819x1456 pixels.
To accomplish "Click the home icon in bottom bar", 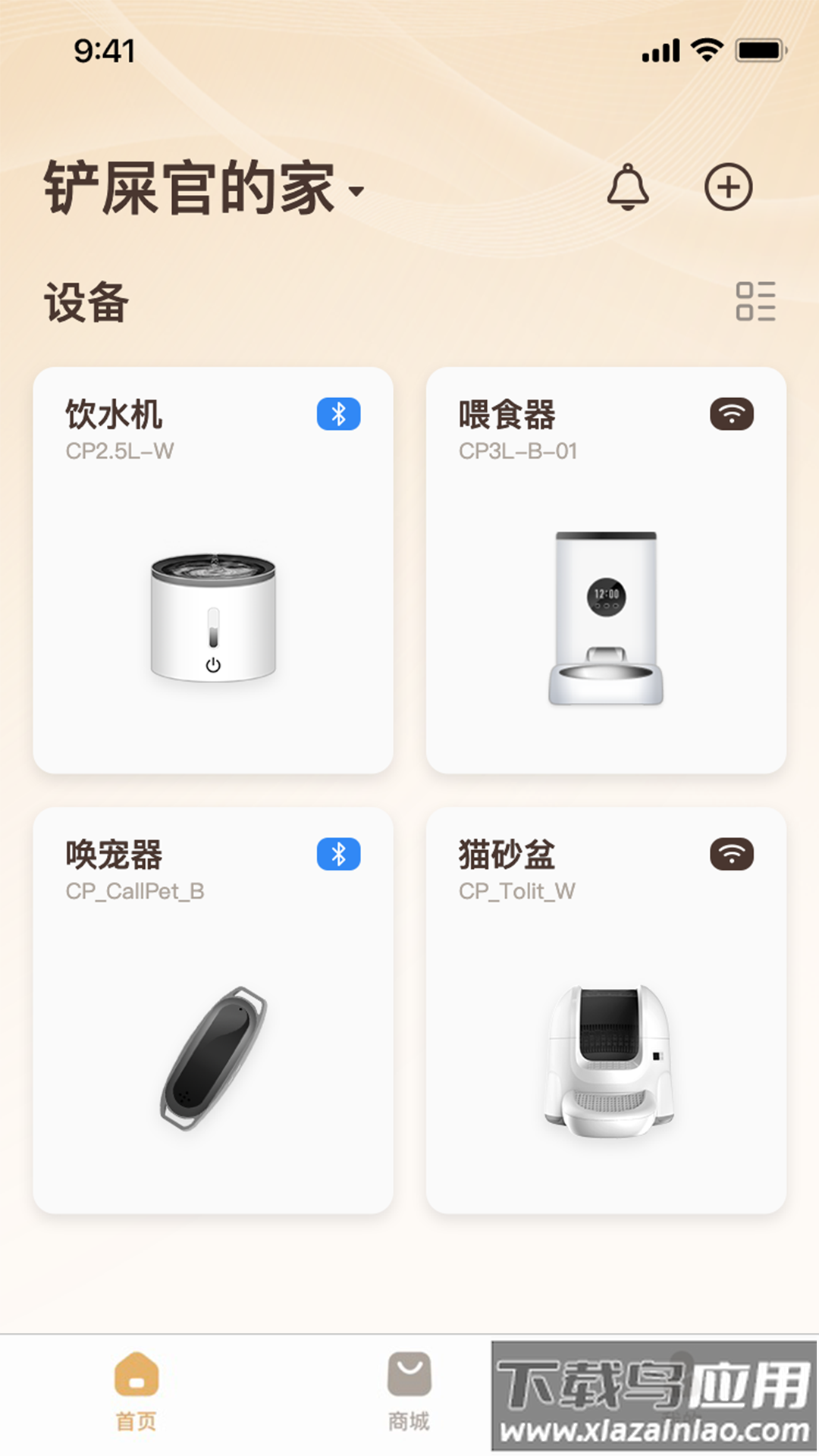I will tap(136, 1373).
